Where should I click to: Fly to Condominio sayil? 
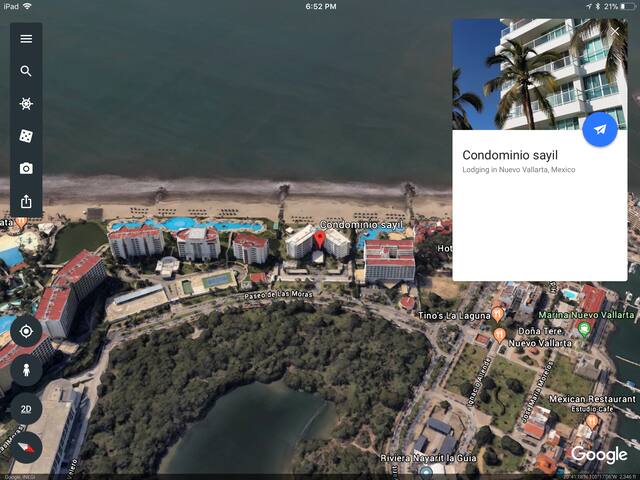point(599,130)
